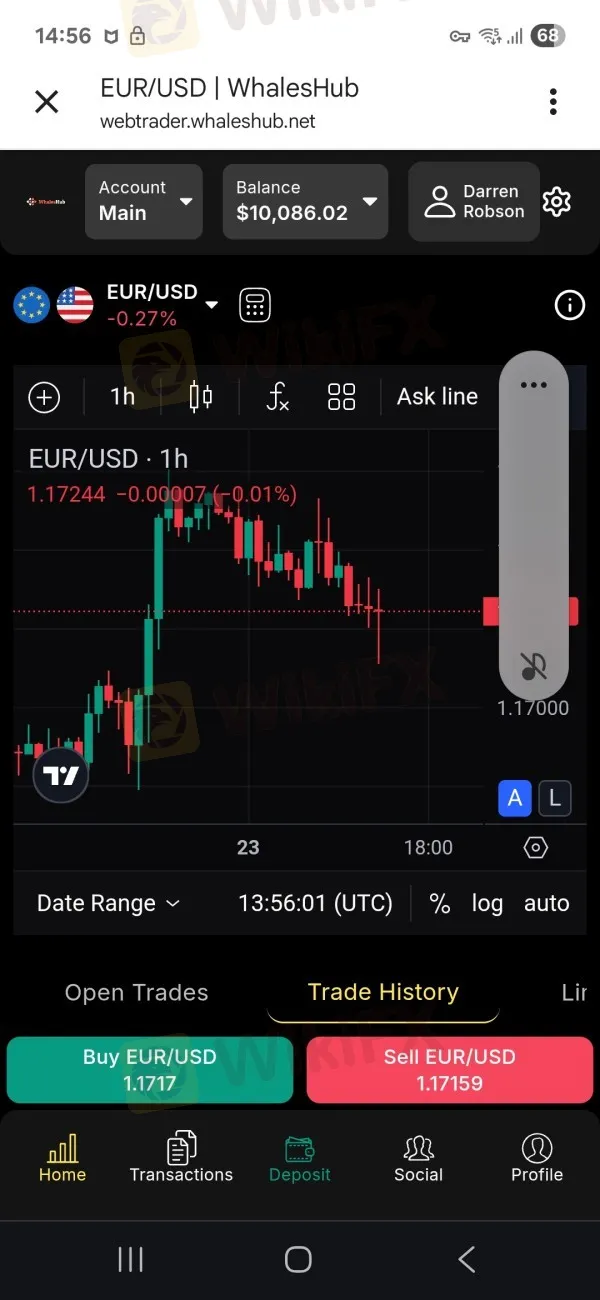Go to the Transactions tab
600x1300 pixels.
tap(181, 1158)
